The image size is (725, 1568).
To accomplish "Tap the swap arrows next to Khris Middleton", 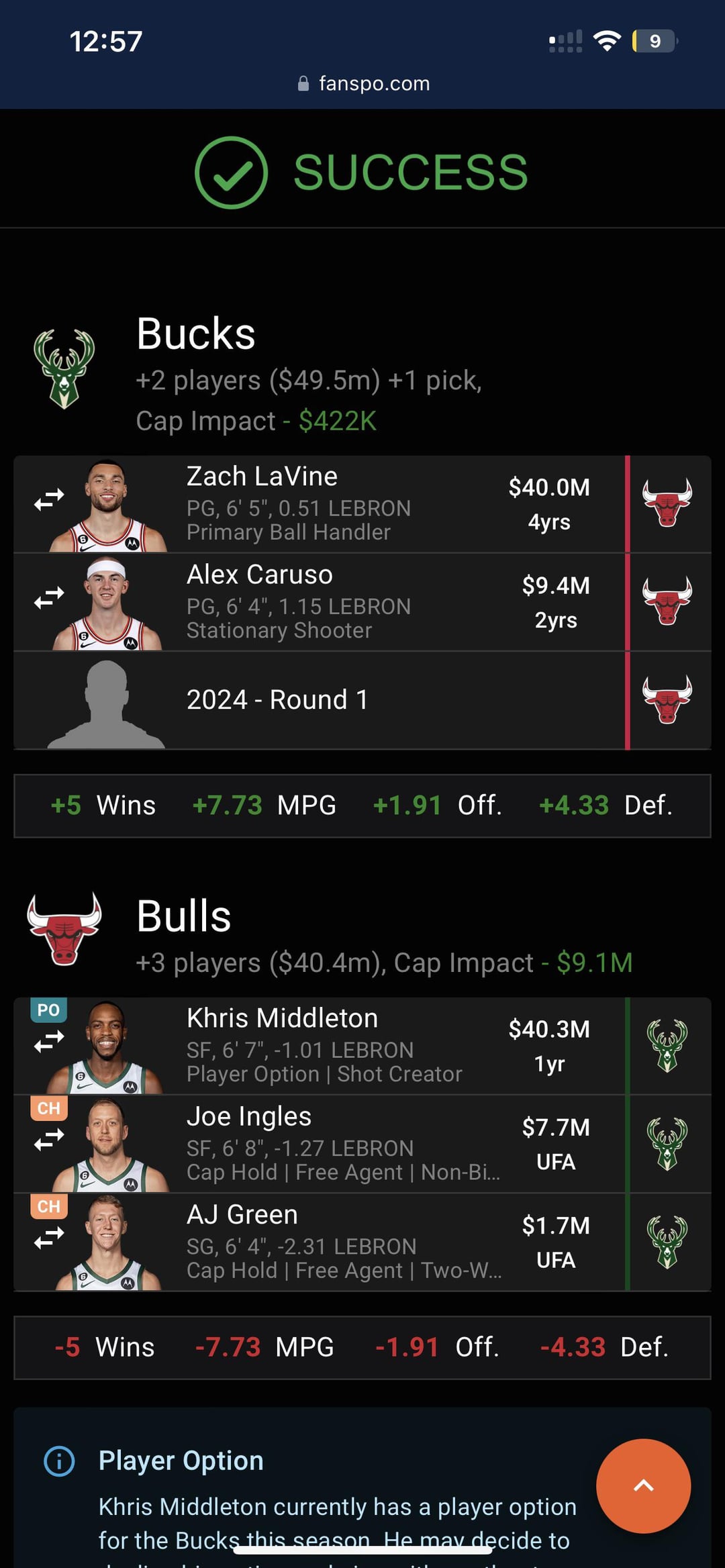I will coord(49,1041).
